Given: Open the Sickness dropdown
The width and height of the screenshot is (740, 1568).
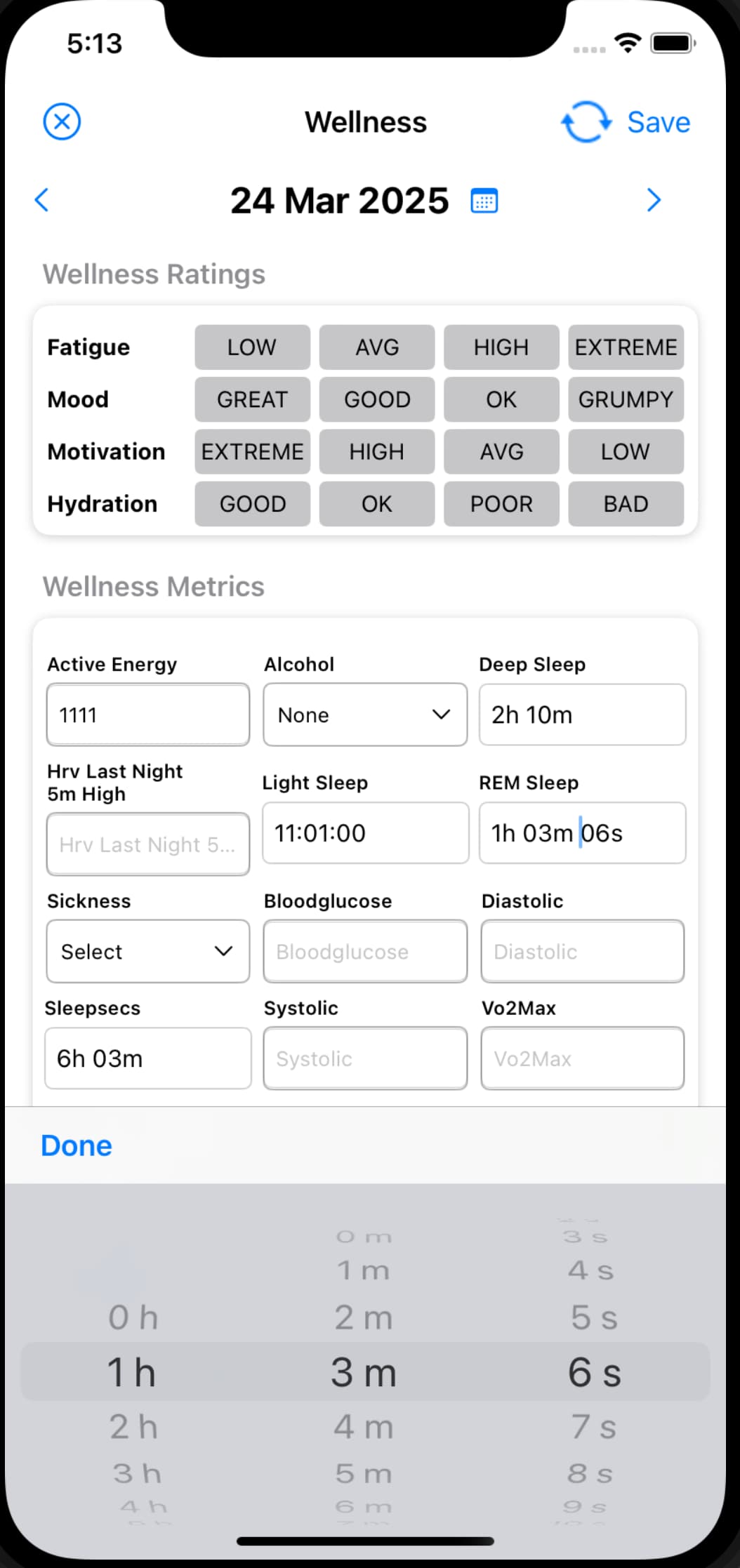Looking at the screenshot, I should (148, 951).
